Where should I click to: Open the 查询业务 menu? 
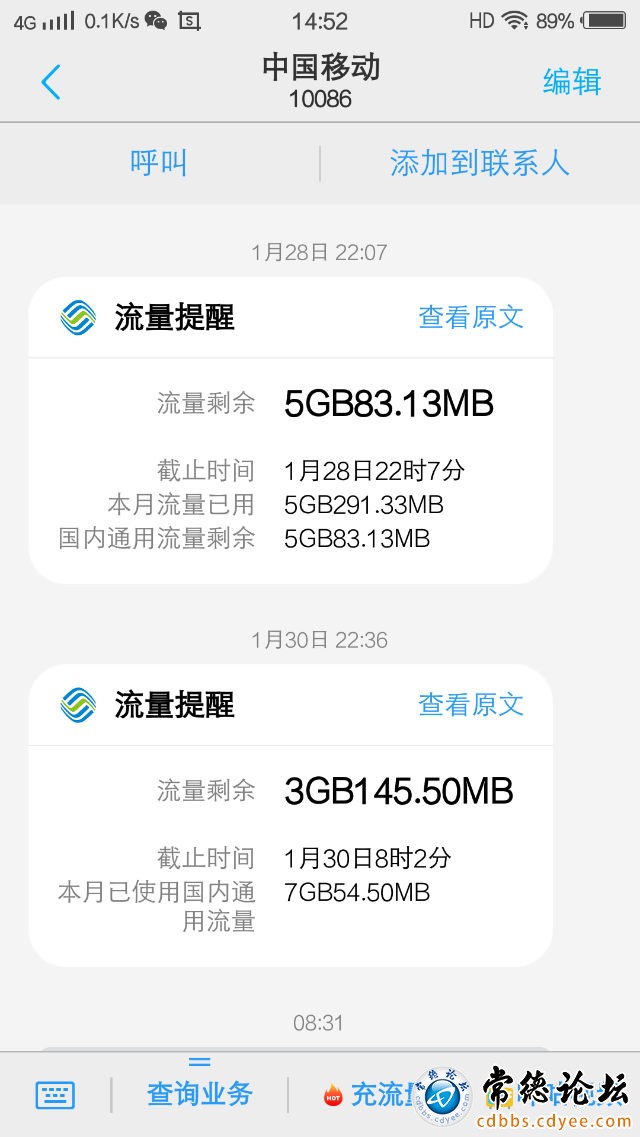200,1094
